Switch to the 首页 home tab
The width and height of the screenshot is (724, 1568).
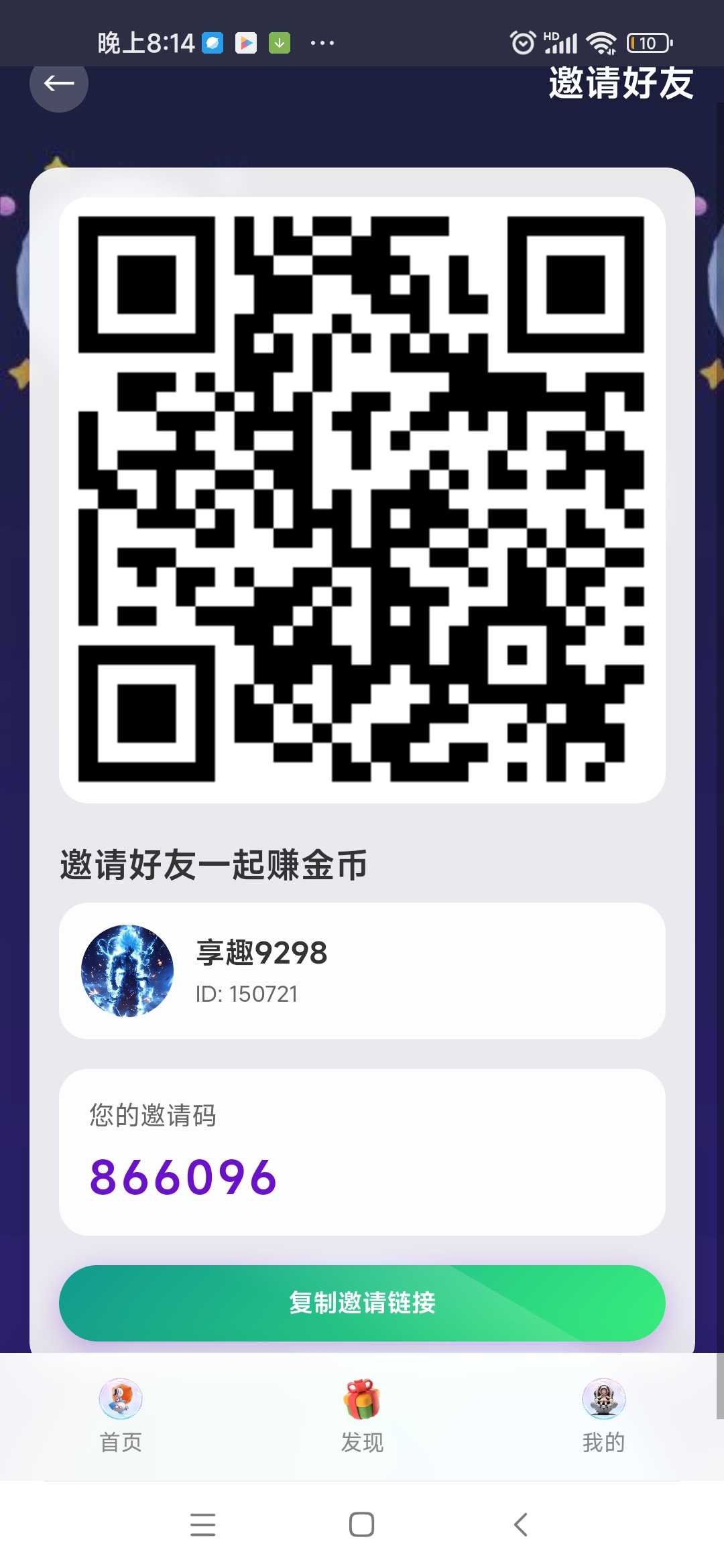(x=121, y=1415)
